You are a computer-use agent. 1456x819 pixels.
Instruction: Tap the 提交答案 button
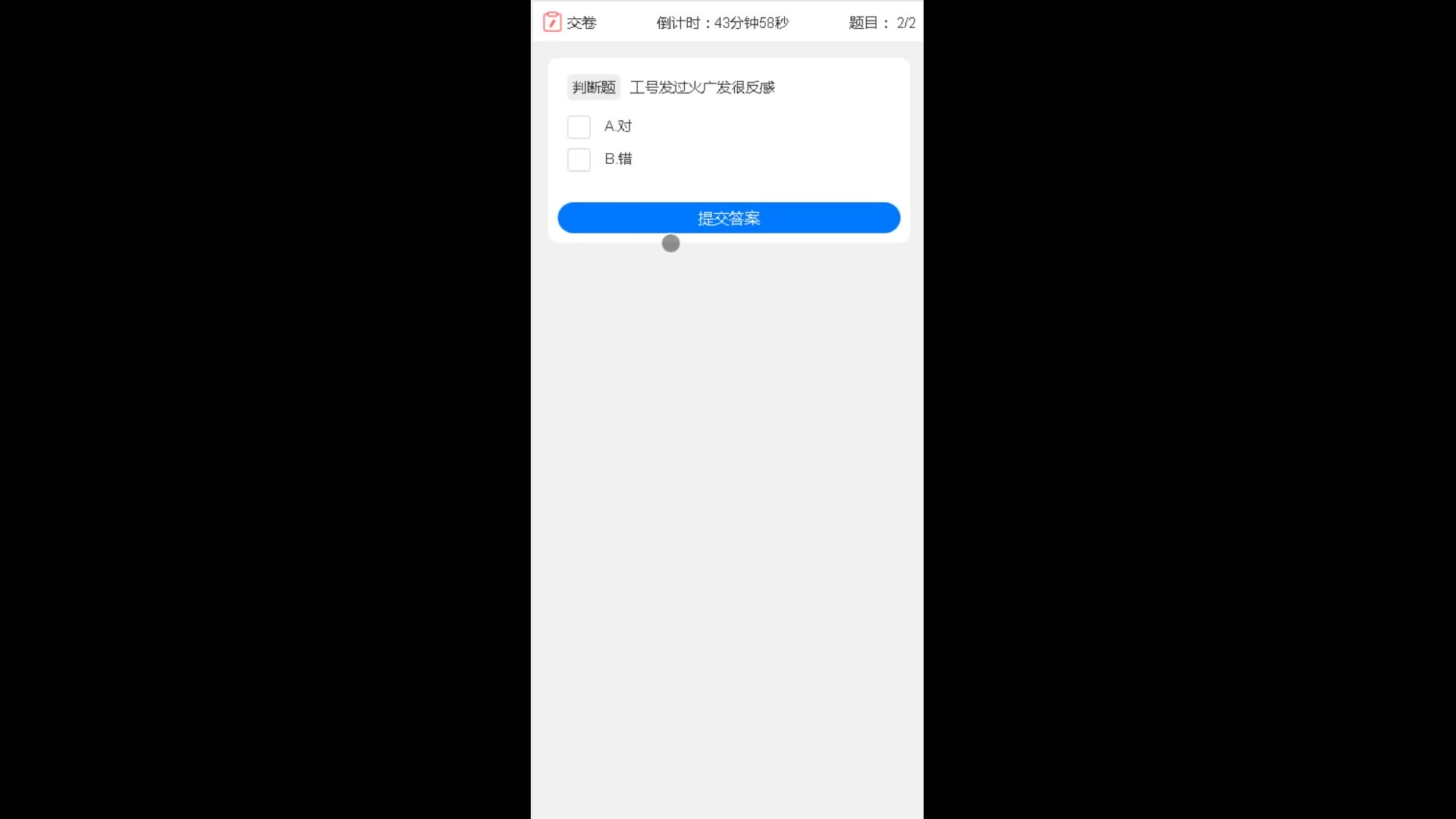[x=728, y=218]
